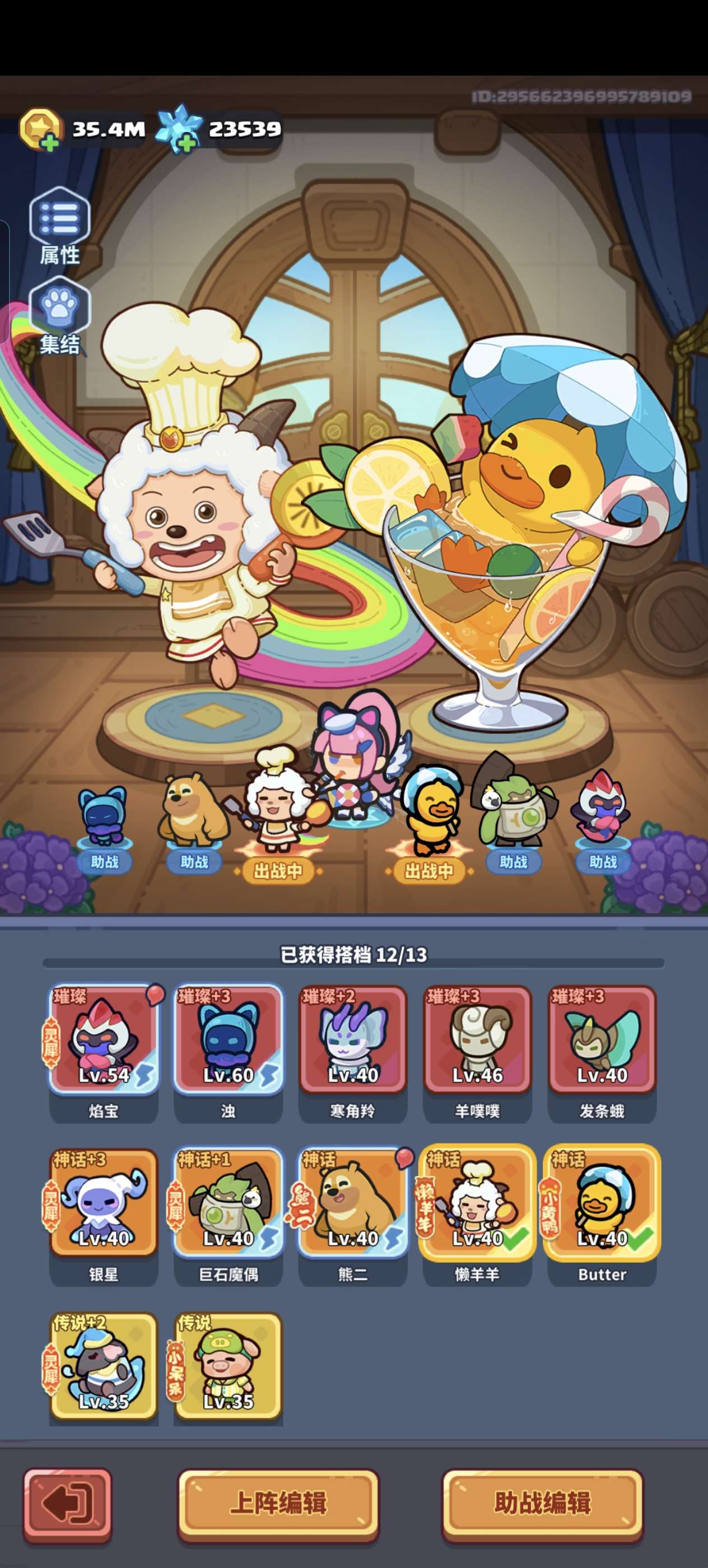Image resolution: width=708 pixels, height=1568 pixels.
Task: Add more blue crystals
Action: pyautogui.click(x=188, y=144)
